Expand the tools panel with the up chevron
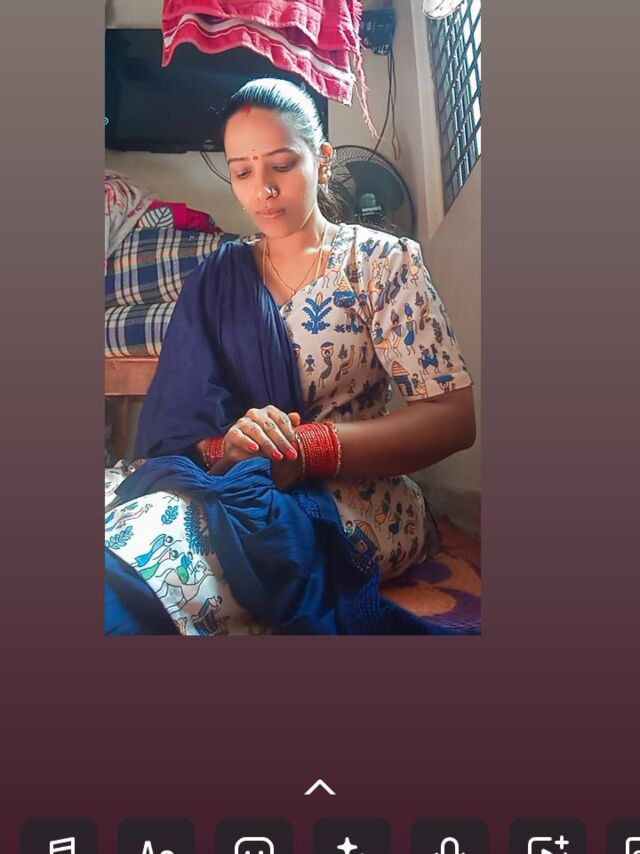The image size is (640, 854). click(x=320, y=787)
